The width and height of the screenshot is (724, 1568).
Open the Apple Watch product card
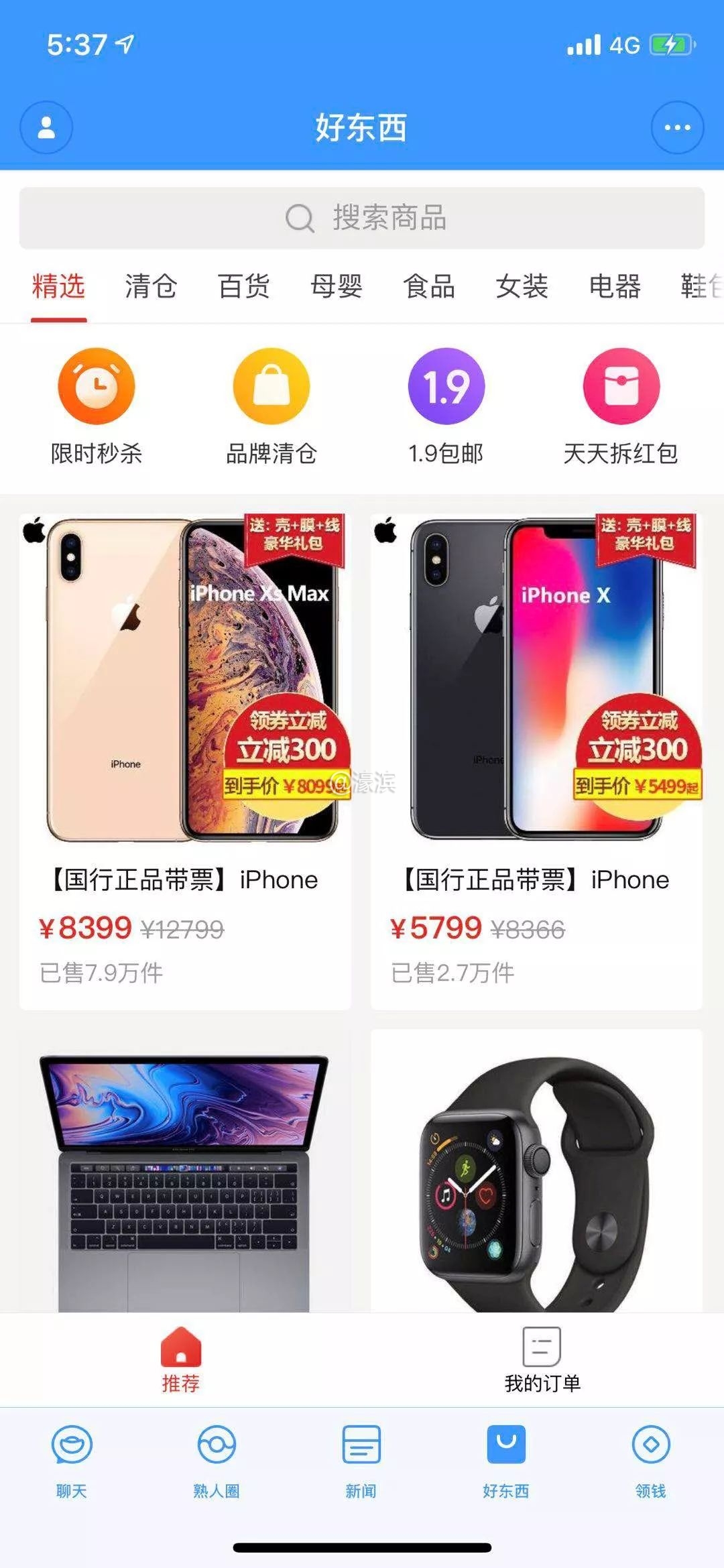pyautogui.click(x=536, y=1173)
